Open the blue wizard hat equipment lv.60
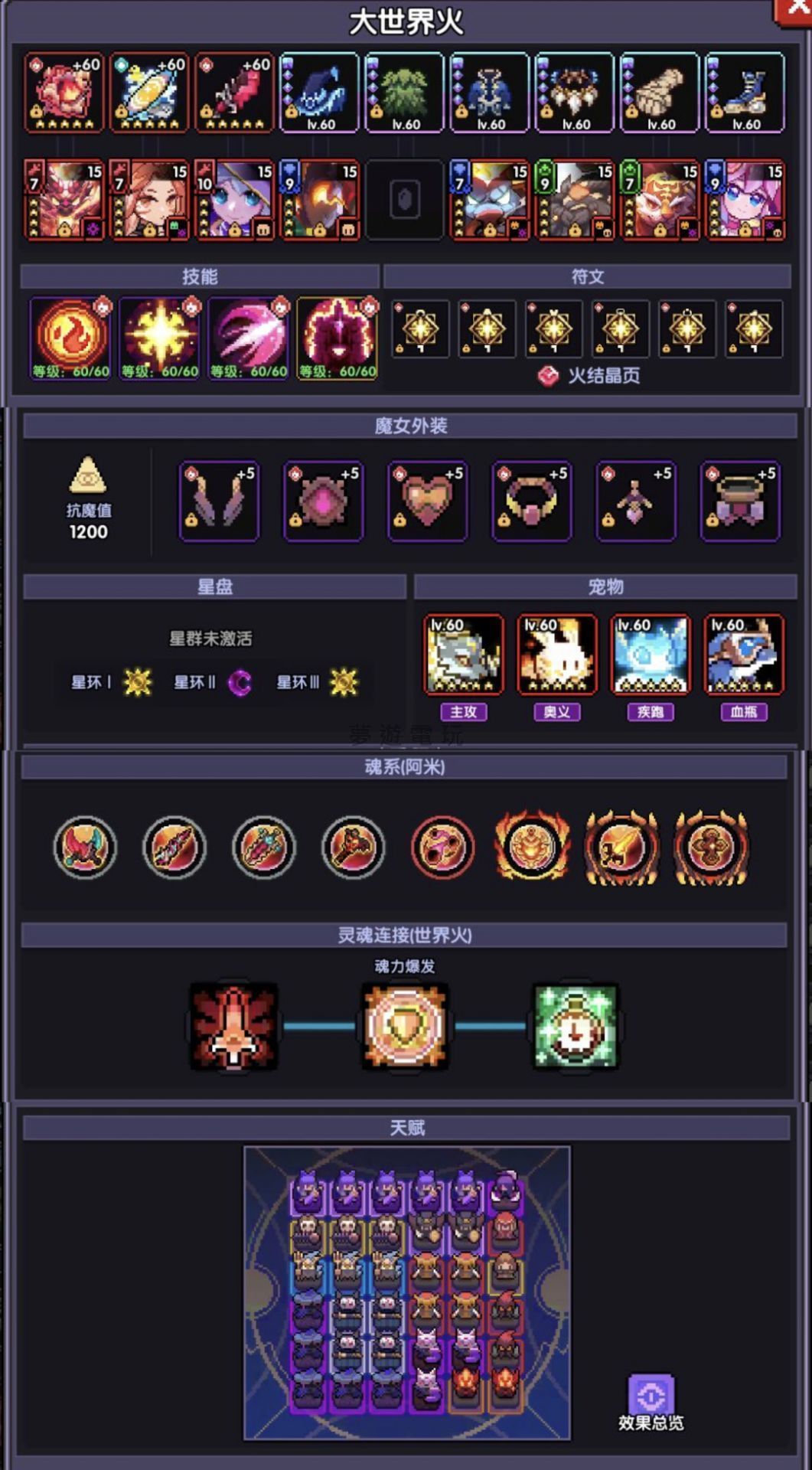Image resolution: width=812 pixels, height=1470 pixels. tap(320, 93)
